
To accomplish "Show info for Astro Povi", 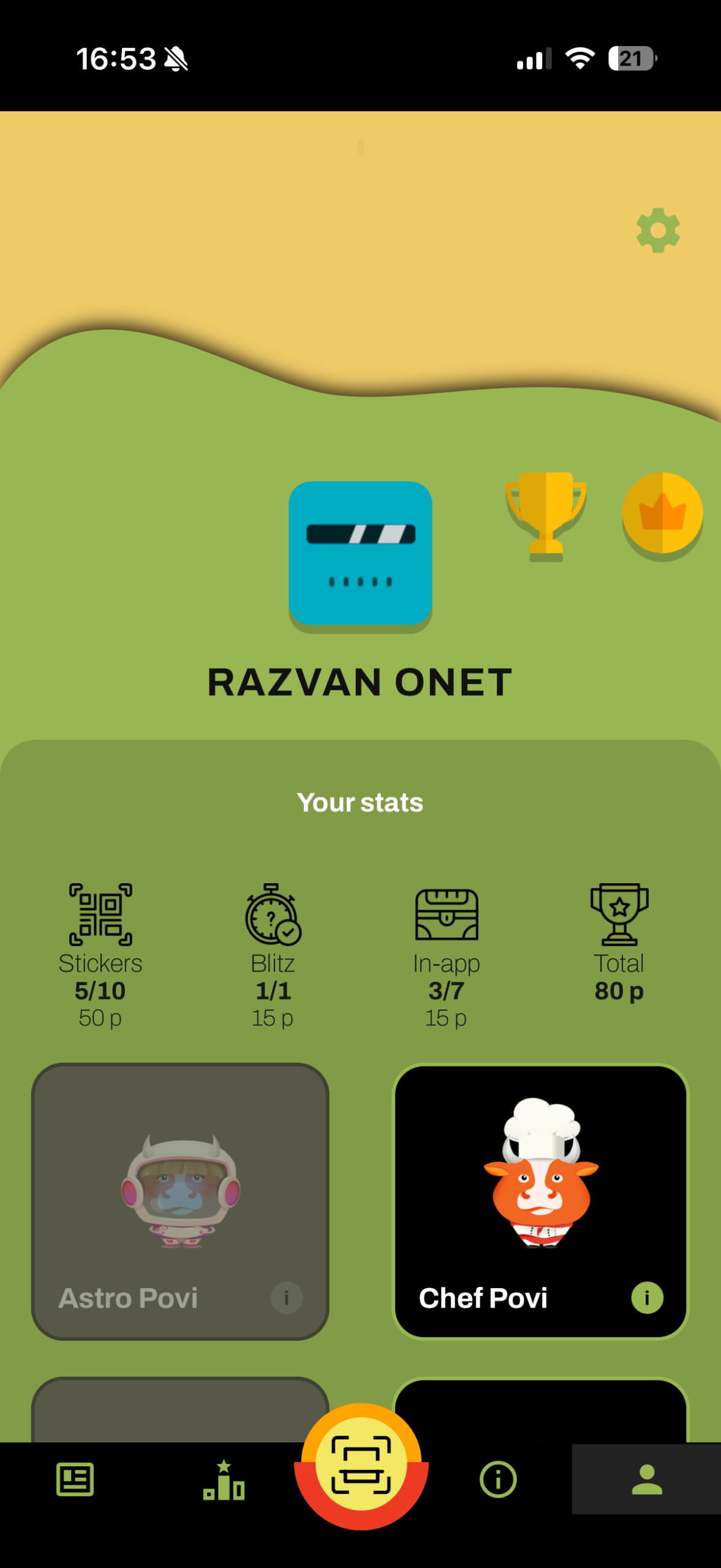I will (x=287, y=1297).
